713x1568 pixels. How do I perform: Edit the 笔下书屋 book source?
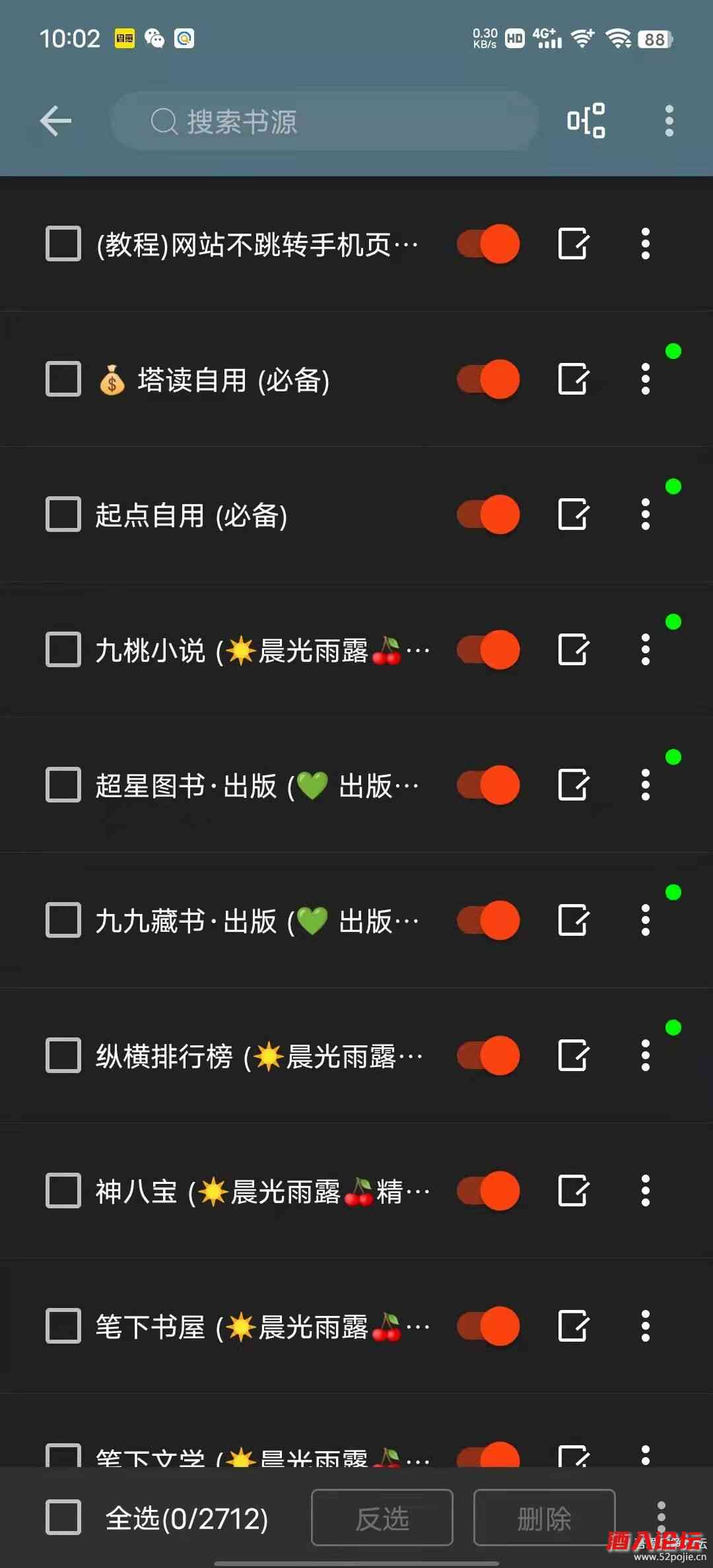coord(574,1327)
